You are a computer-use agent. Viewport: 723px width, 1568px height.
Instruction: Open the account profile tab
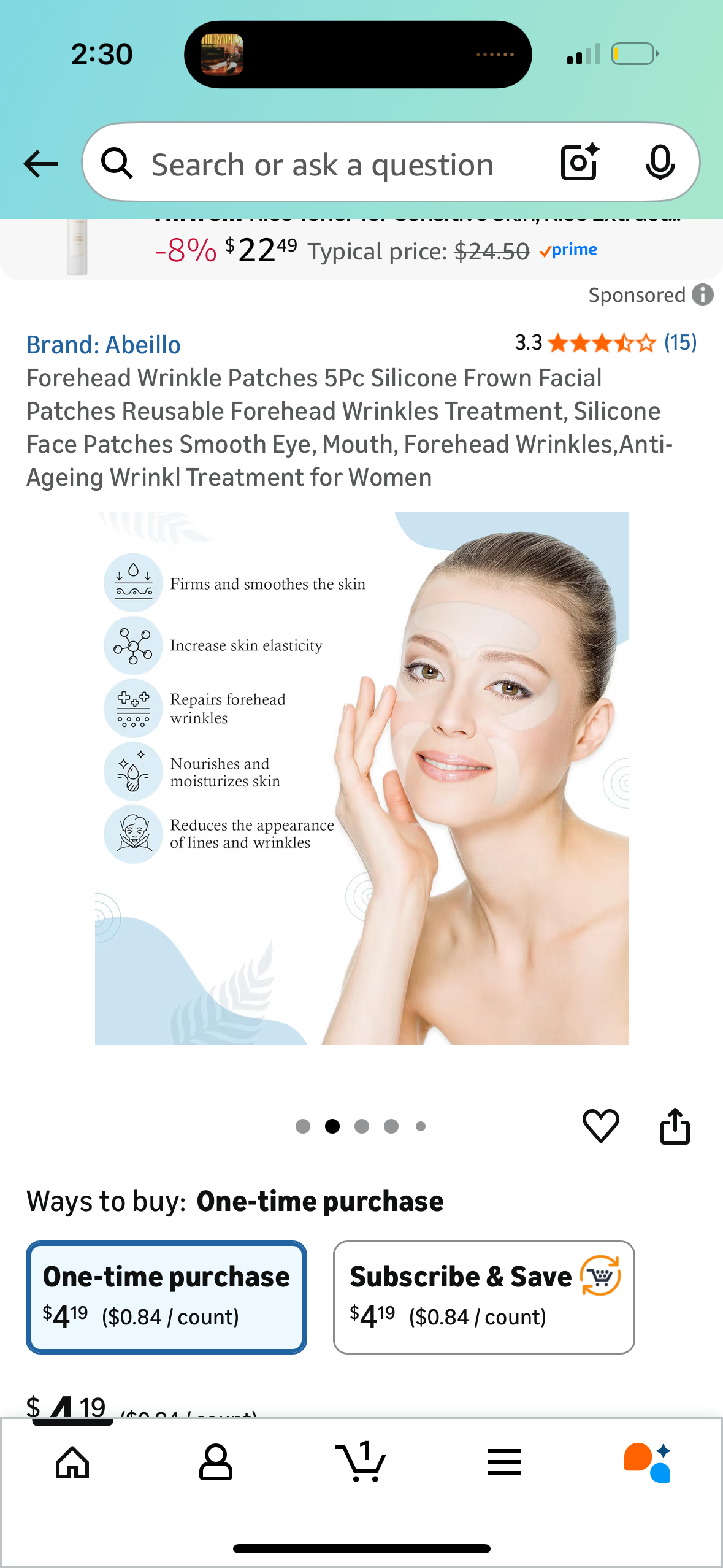216,1462
